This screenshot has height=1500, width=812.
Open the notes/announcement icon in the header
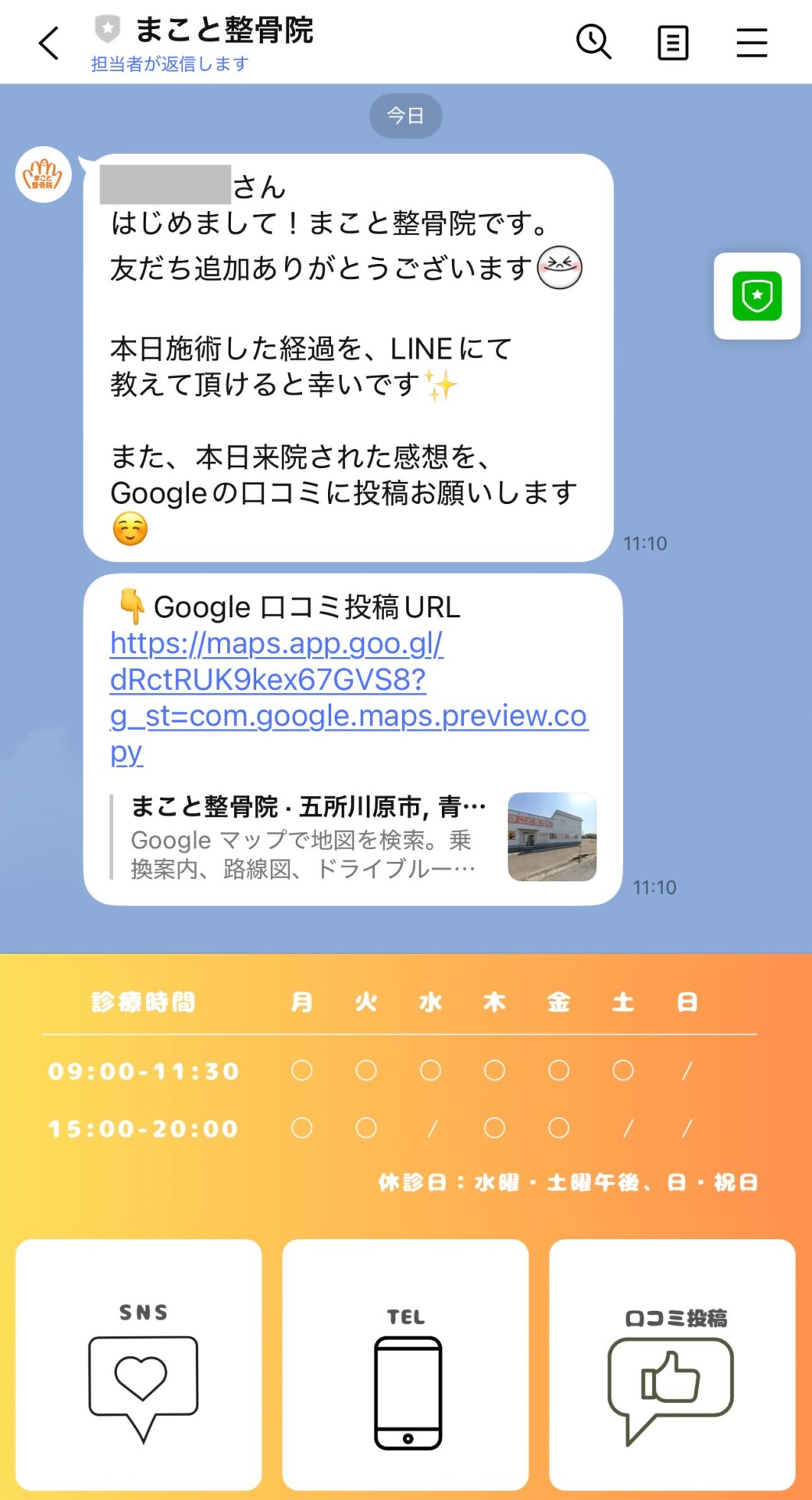point(671,43)
